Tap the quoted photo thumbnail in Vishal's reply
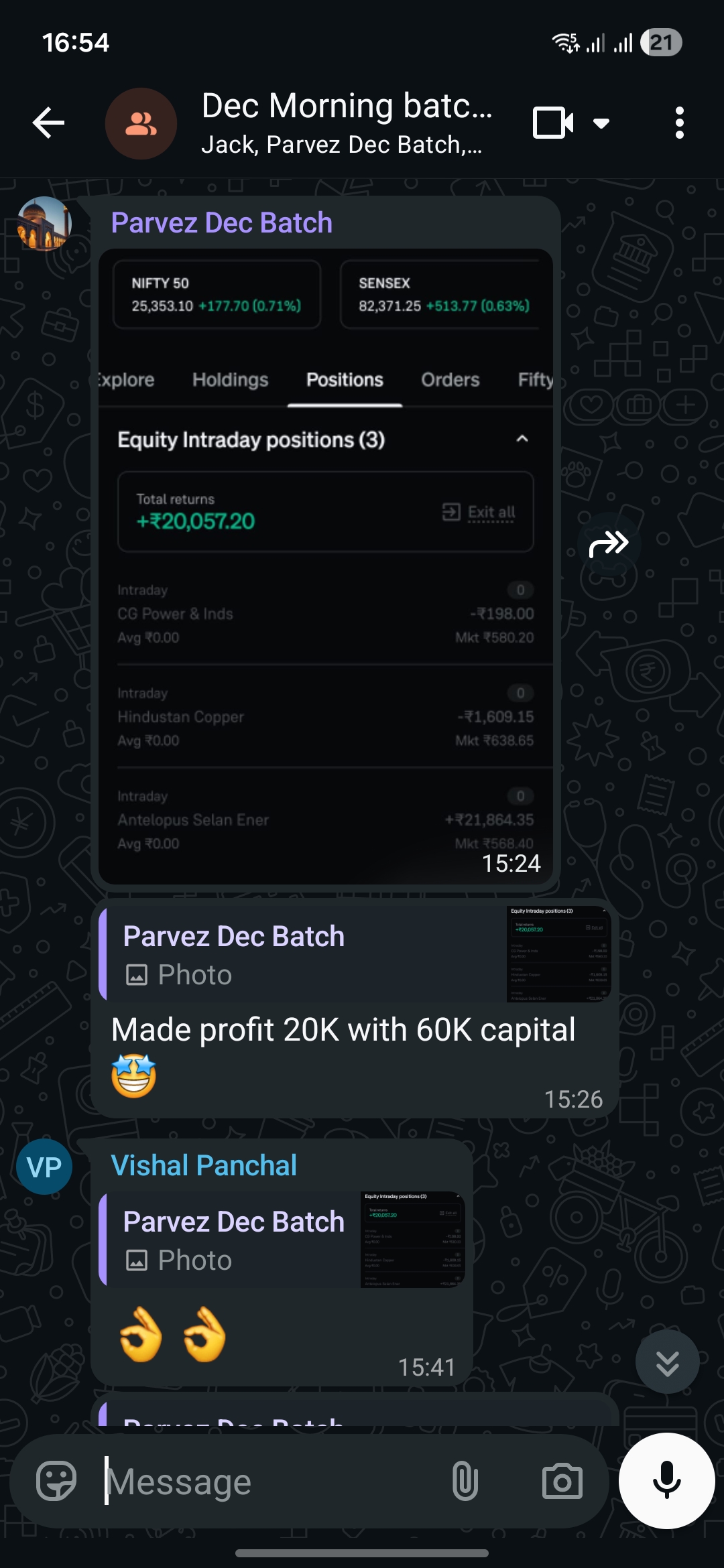This screenshot has height=1568, width=724. [x=412, y=1240]
